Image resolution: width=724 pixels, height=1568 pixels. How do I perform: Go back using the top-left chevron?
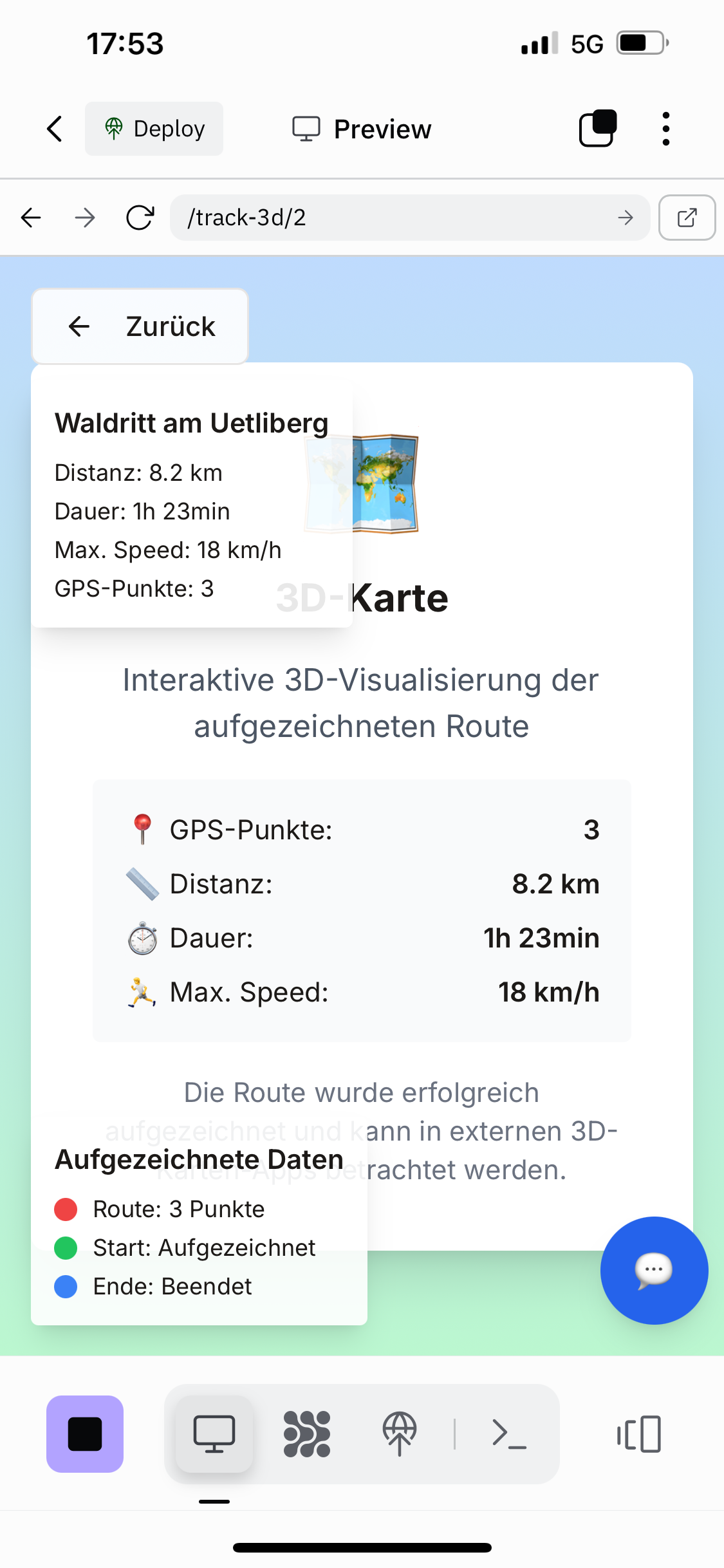(x=55, y=129)
